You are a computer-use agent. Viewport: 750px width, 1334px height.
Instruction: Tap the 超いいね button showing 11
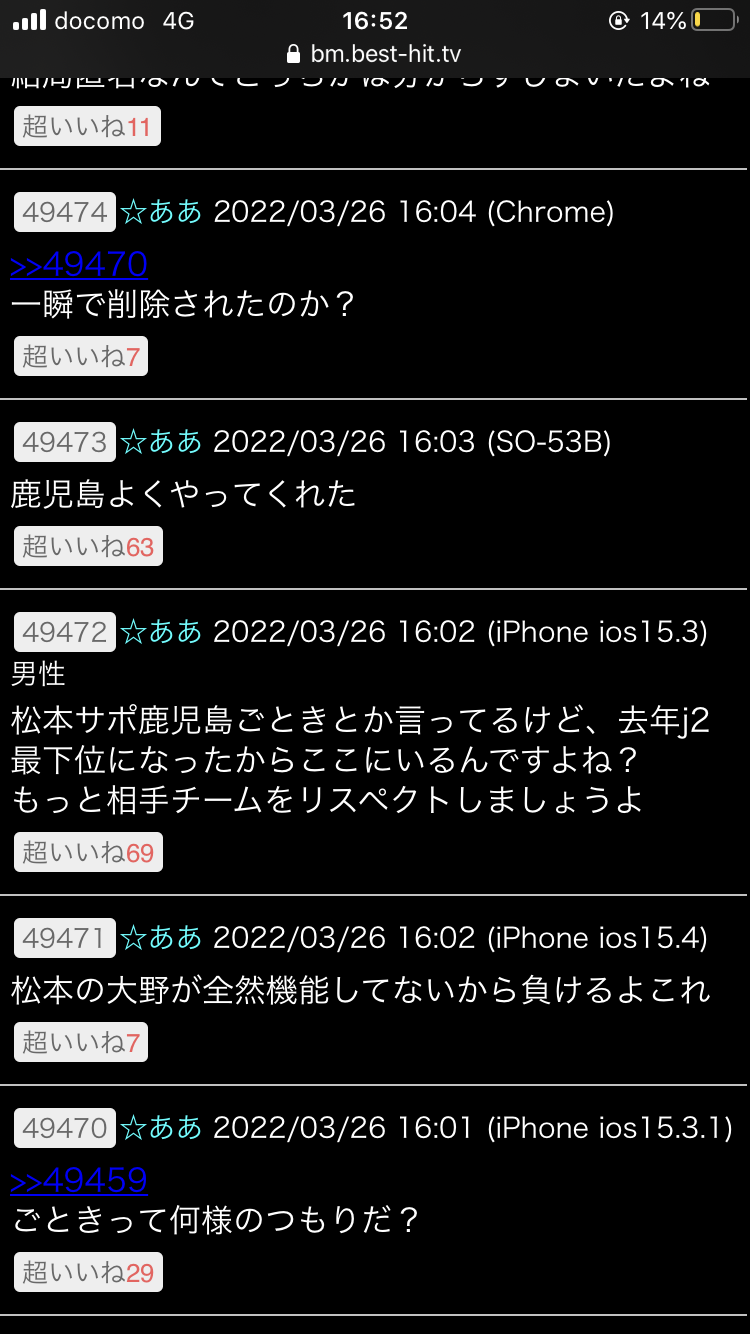point(87,128)
